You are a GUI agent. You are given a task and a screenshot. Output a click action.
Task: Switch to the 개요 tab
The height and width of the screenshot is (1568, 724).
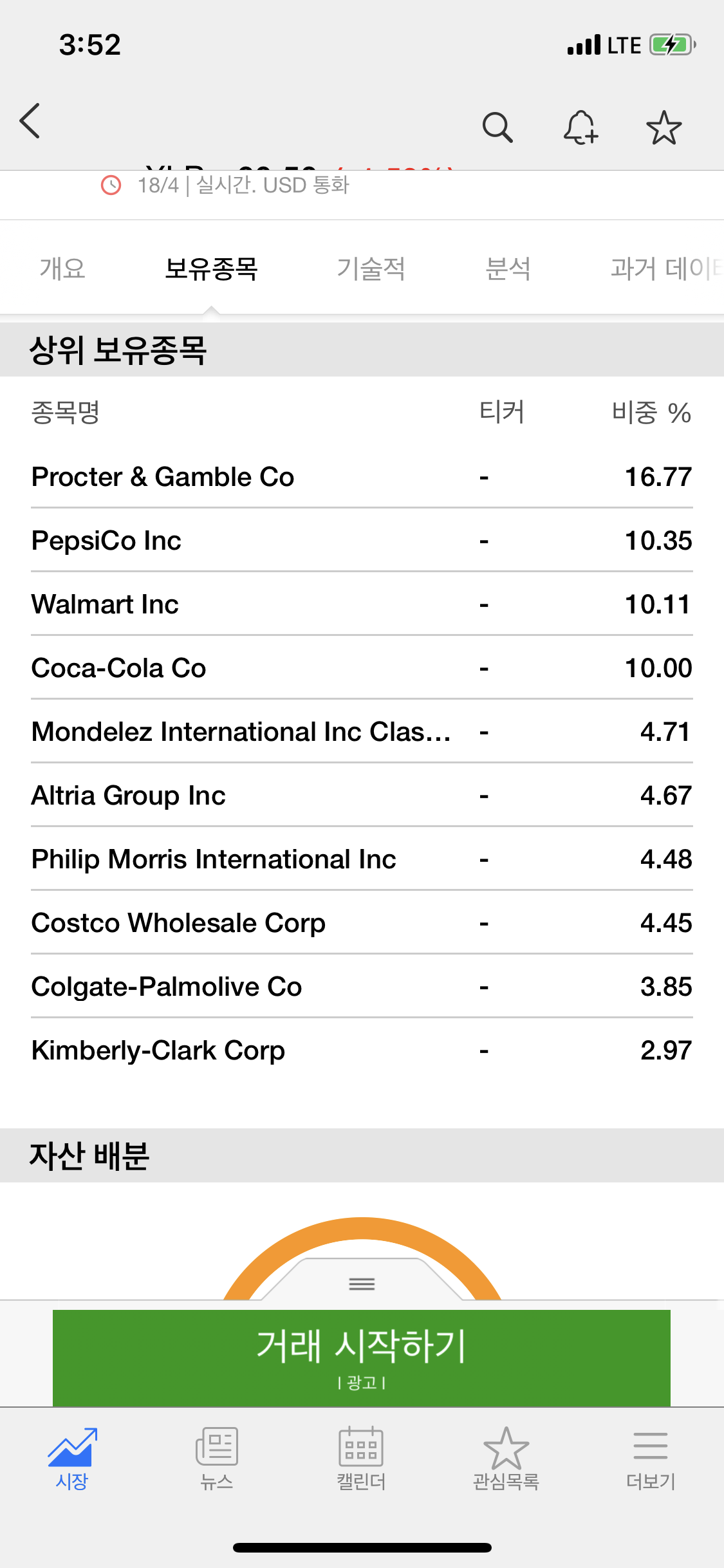(x=62, y=268)
